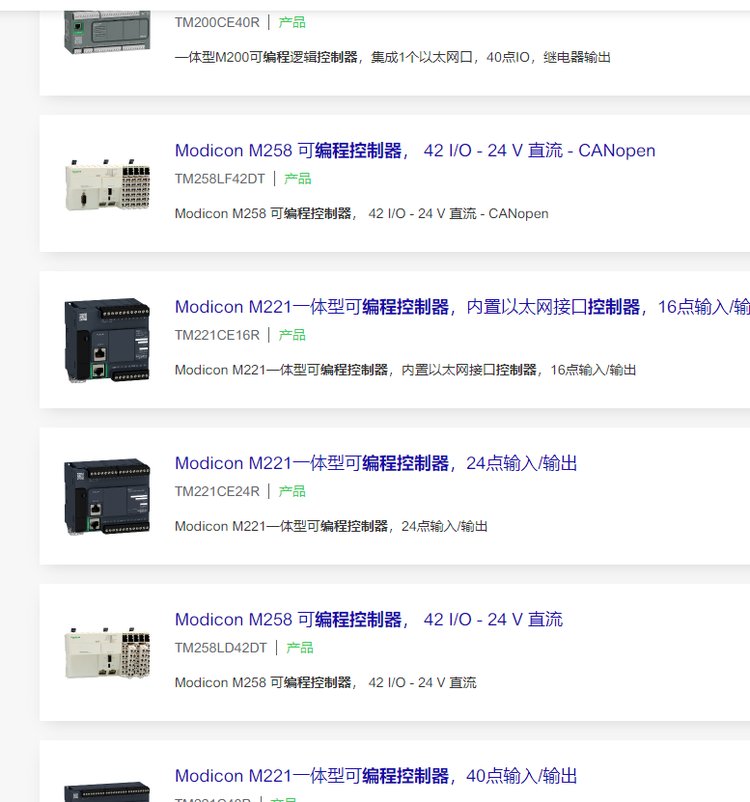Open the TM221CE16R 16点输入/输出 title link
750x802 pixels.
[x=462, y=307]
